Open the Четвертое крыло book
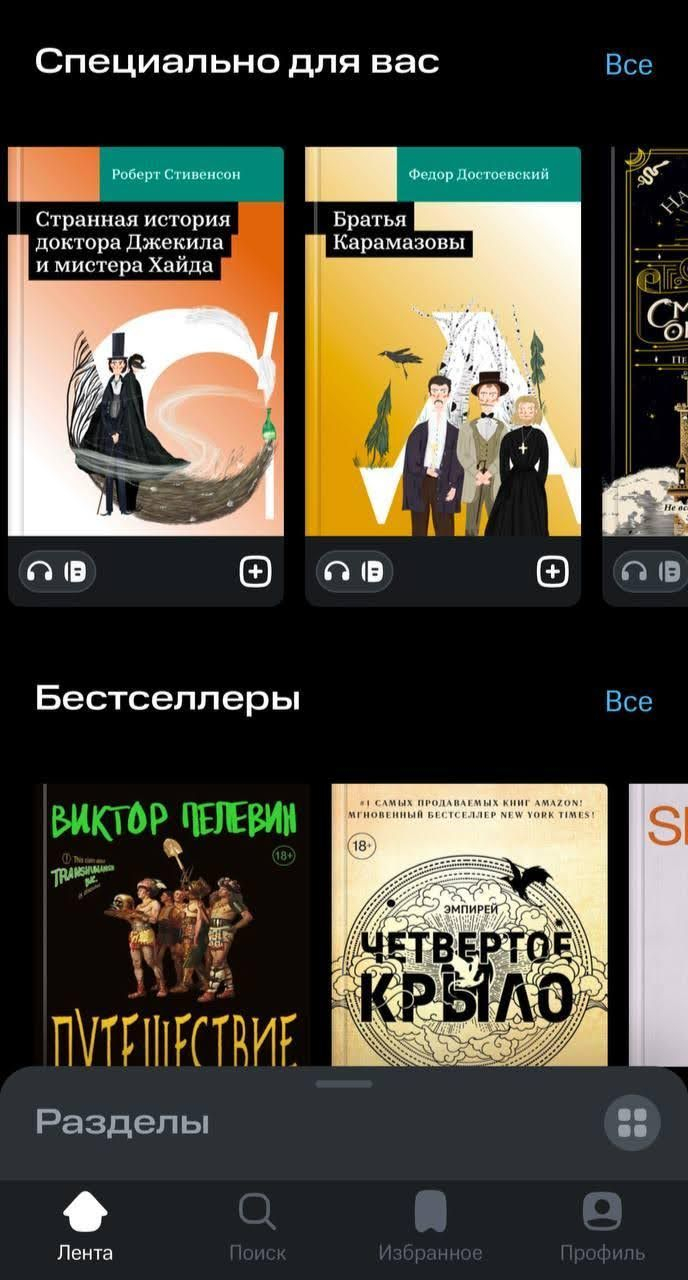Screen dimensions: 688x1280 click(x=469, y=925)
